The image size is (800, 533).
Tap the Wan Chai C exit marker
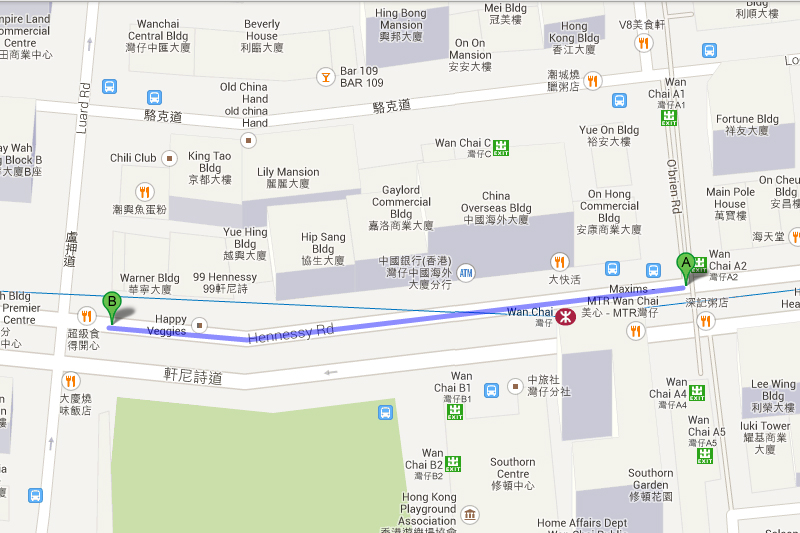pos(500,145)
